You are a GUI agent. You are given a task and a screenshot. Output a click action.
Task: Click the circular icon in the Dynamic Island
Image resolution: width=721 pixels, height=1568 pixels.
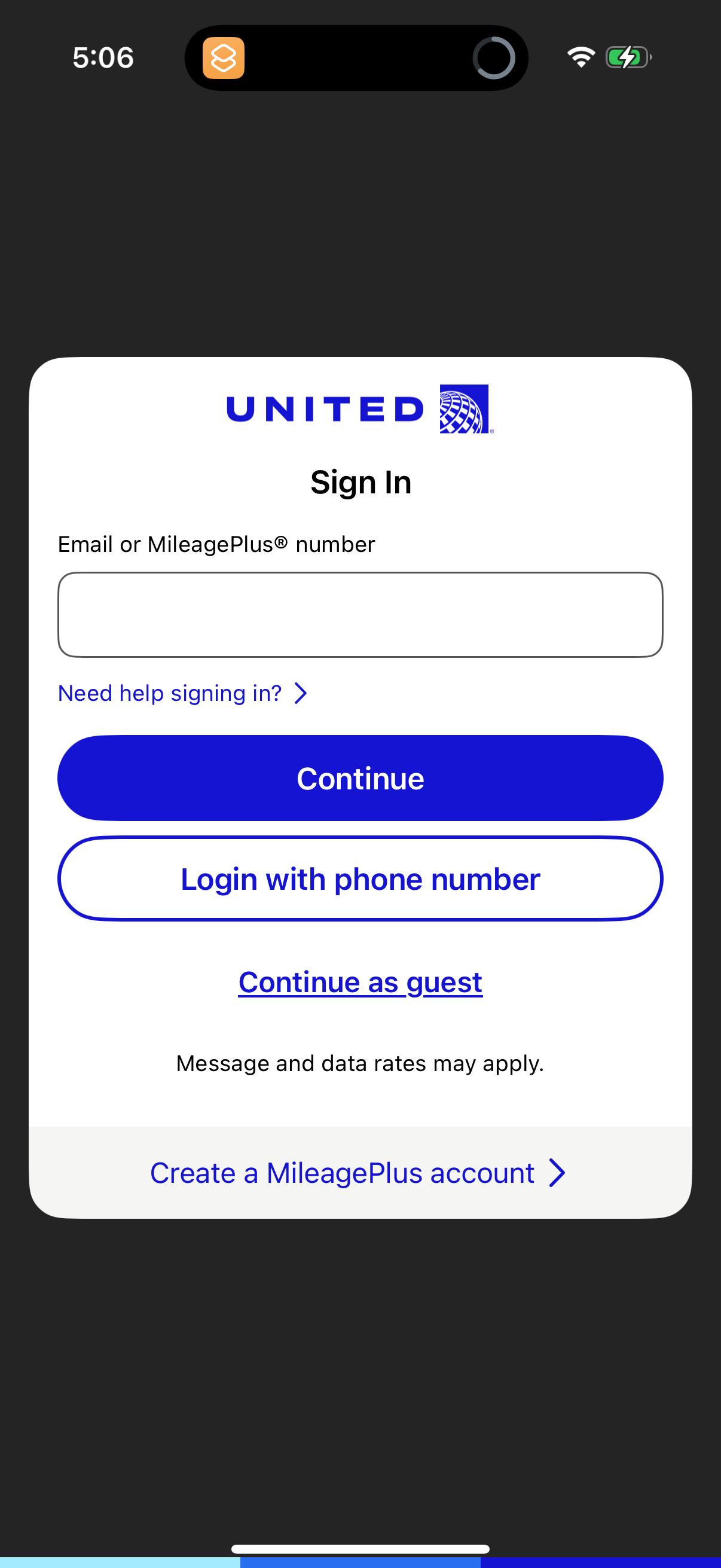click(494, 58)
